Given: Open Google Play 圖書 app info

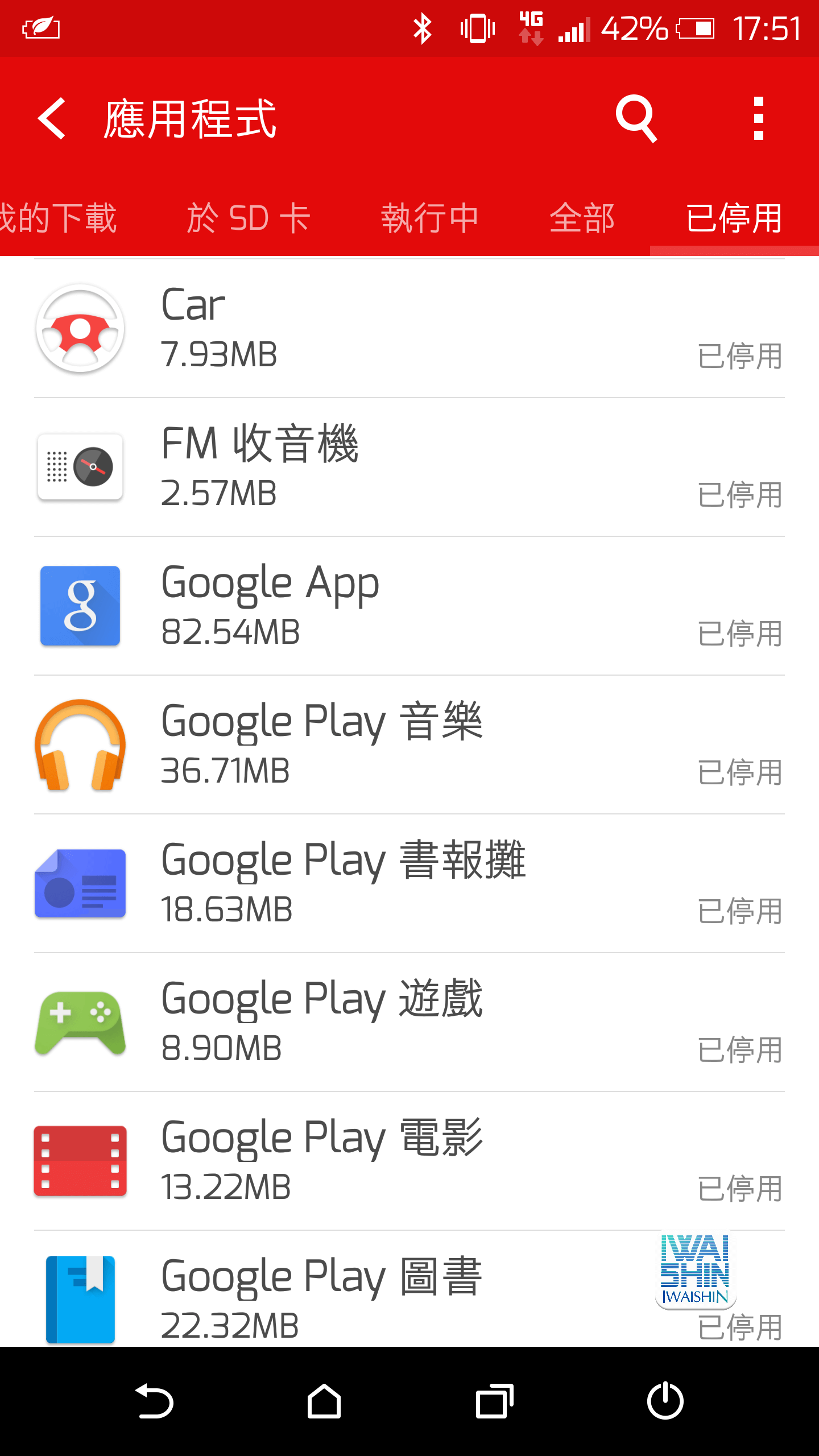Looking at the screenshot, I should (x=409, y=1289).
